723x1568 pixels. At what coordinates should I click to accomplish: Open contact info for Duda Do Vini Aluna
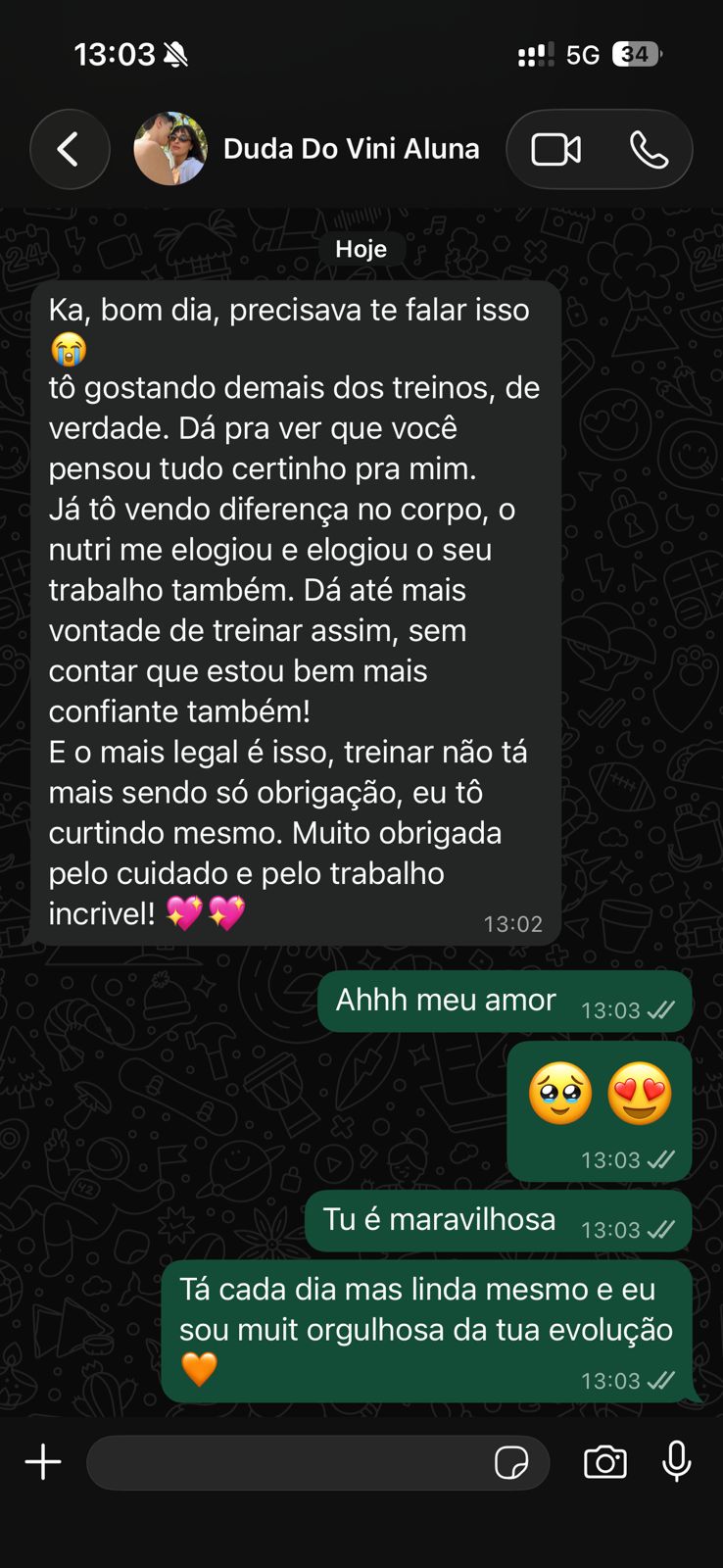click(351, 149)
